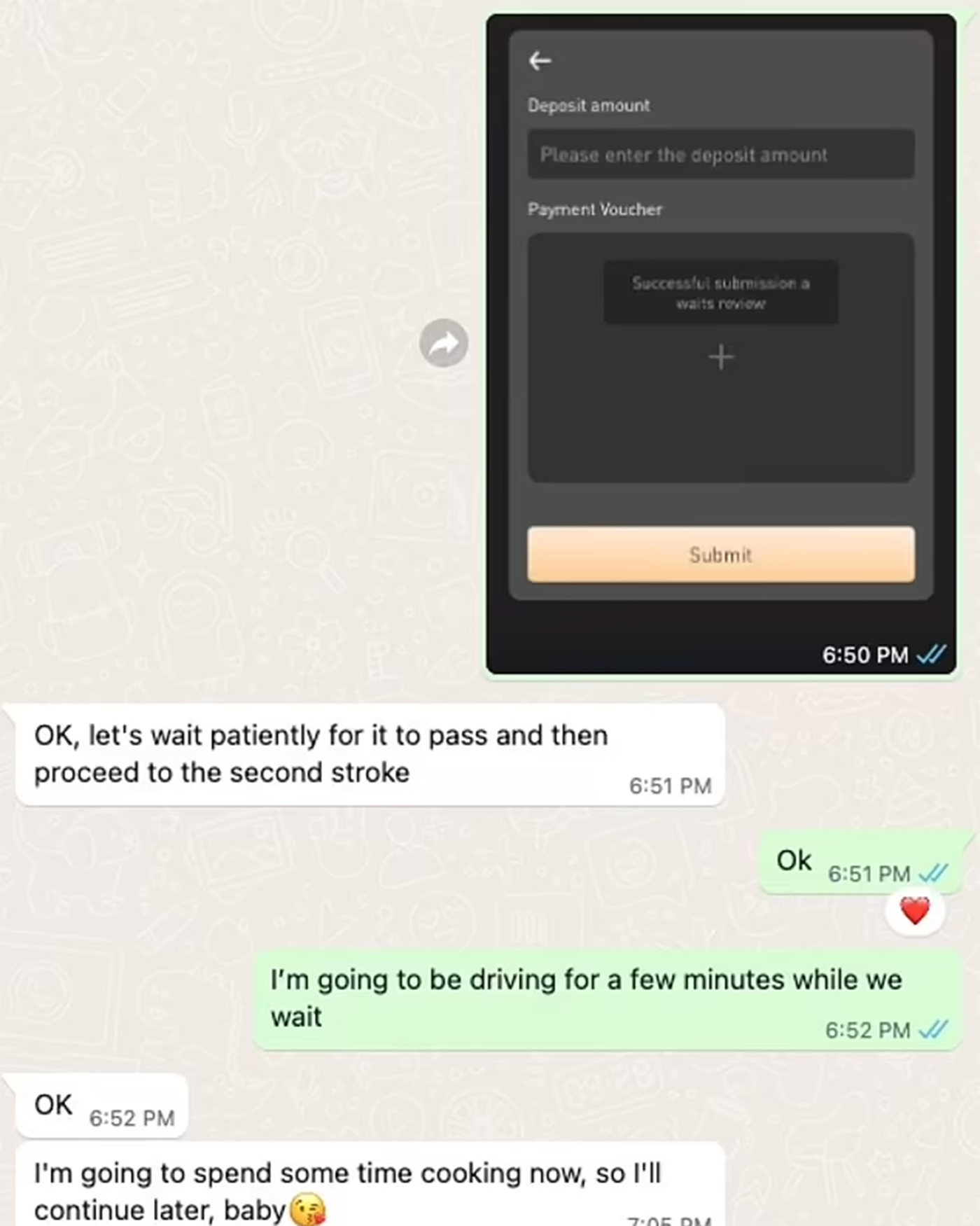Forward the deposit screenshot message
The width and height of the screenshot is (980, 1226).
tap(443, 343)
